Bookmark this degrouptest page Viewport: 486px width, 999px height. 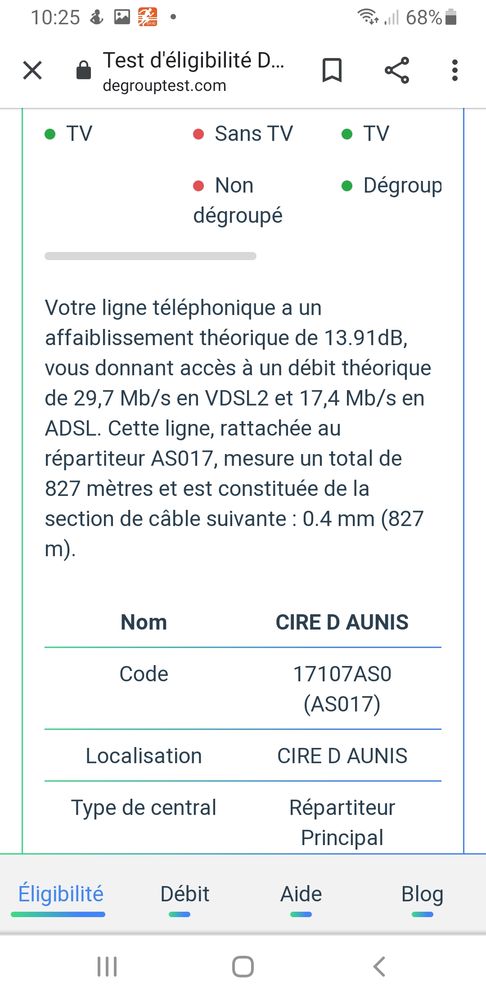pyautogui.click(x=332, y=70)
